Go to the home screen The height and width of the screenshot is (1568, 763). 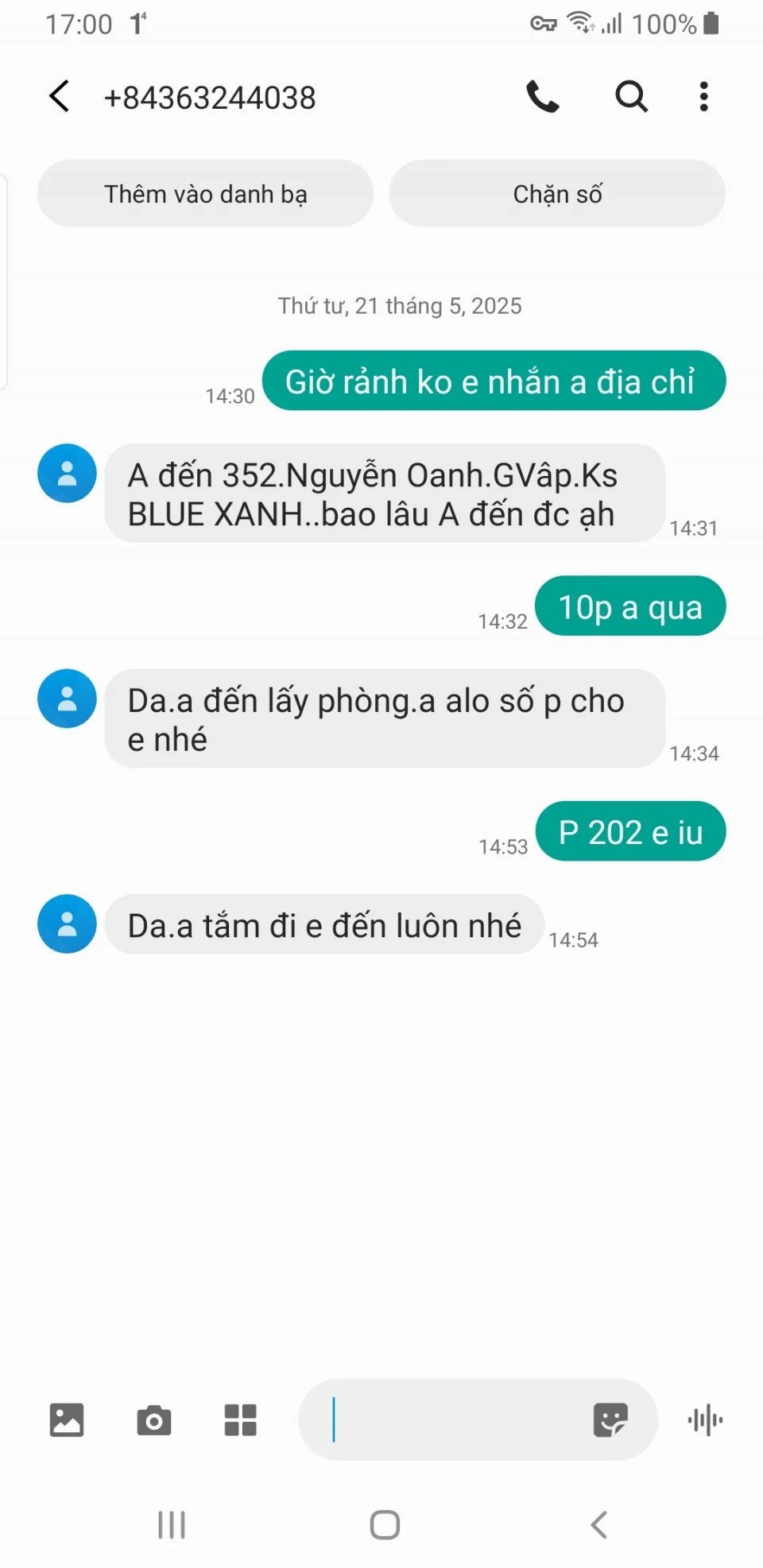(385, 1524)
